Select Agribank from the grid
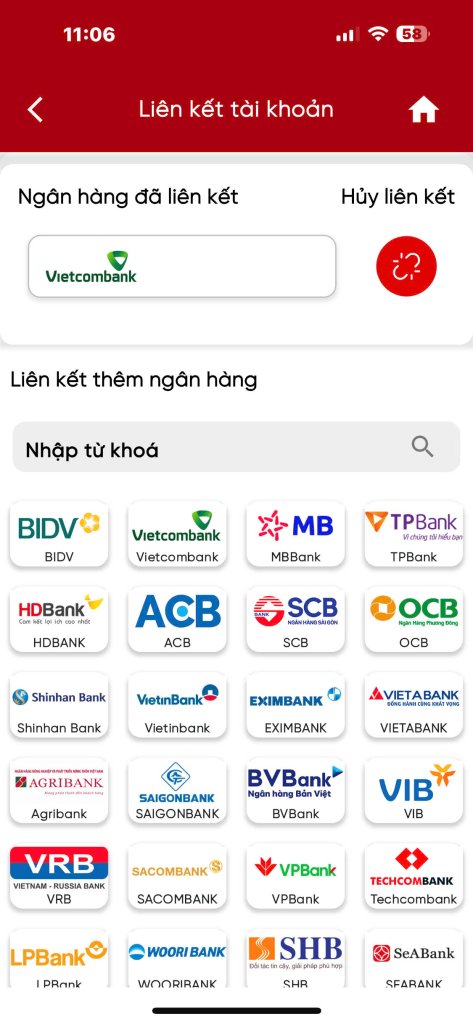 tap(59, 791)
